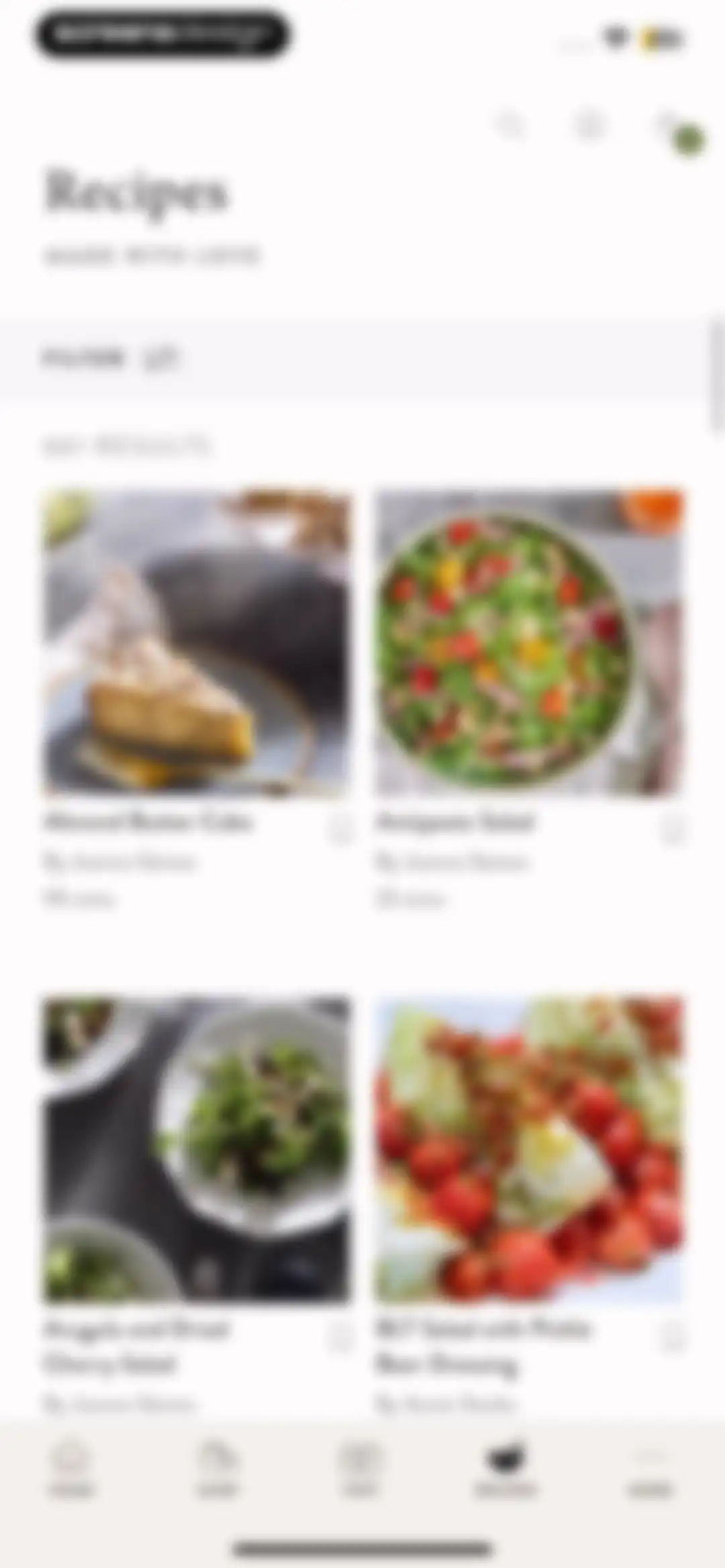Open the Filter options
This screenshot has height=1568, width=725.
click(109, 358)
